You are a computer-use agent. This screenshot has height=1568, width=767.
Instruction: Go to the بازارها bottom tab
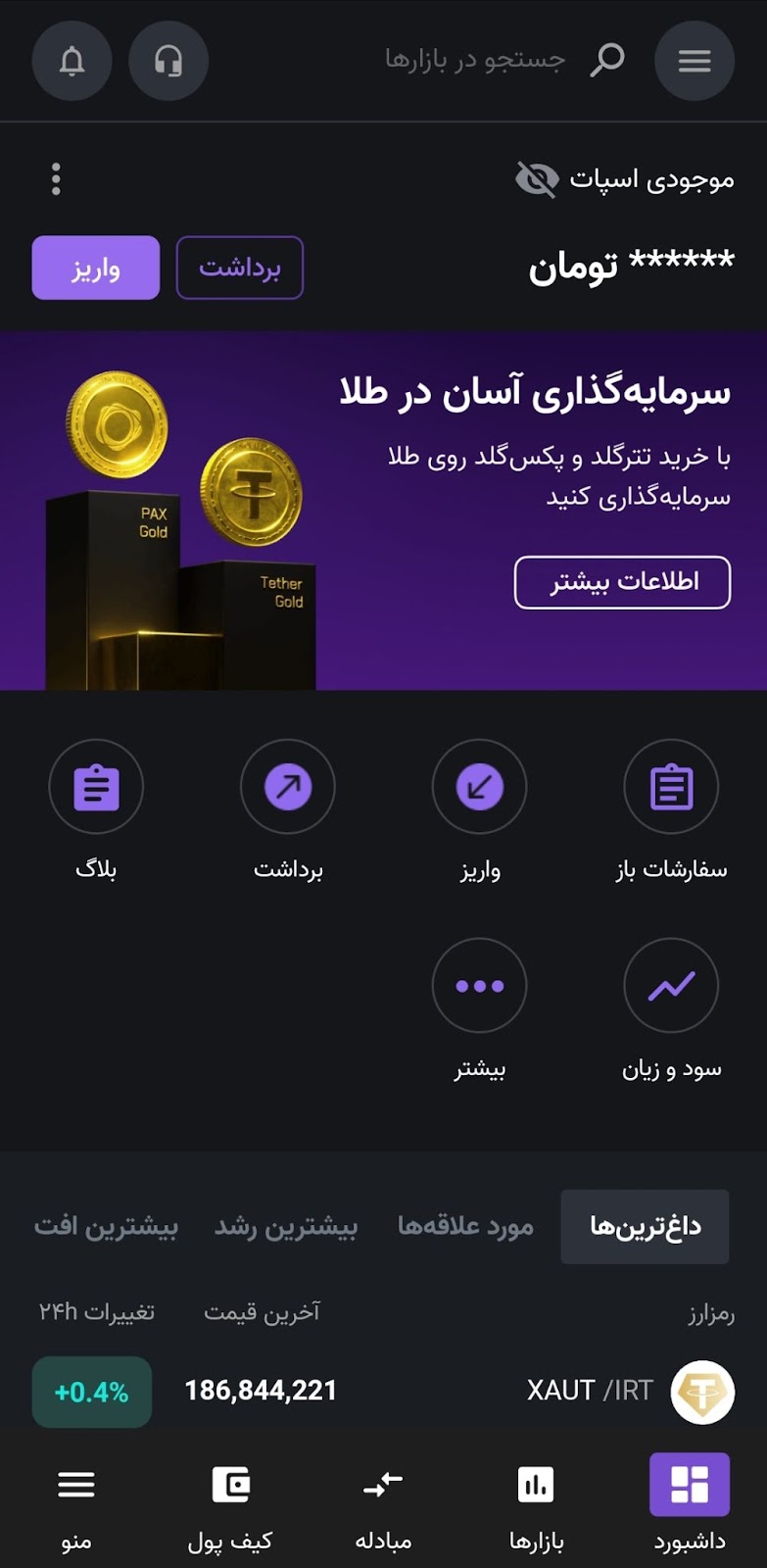[536, 1507]
